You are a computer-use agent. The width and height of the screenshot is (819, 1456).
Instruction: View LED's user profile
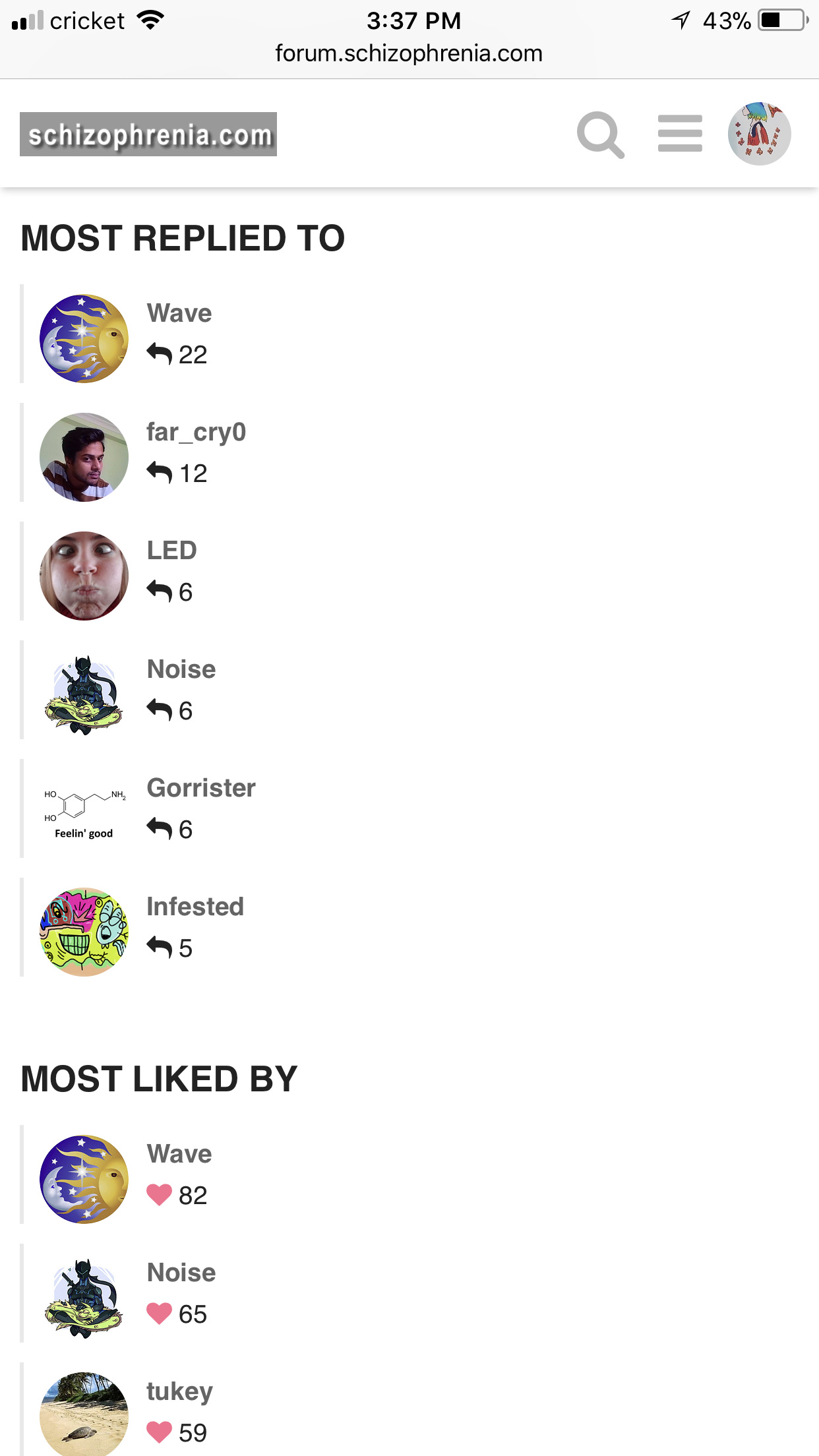point(171,551)
